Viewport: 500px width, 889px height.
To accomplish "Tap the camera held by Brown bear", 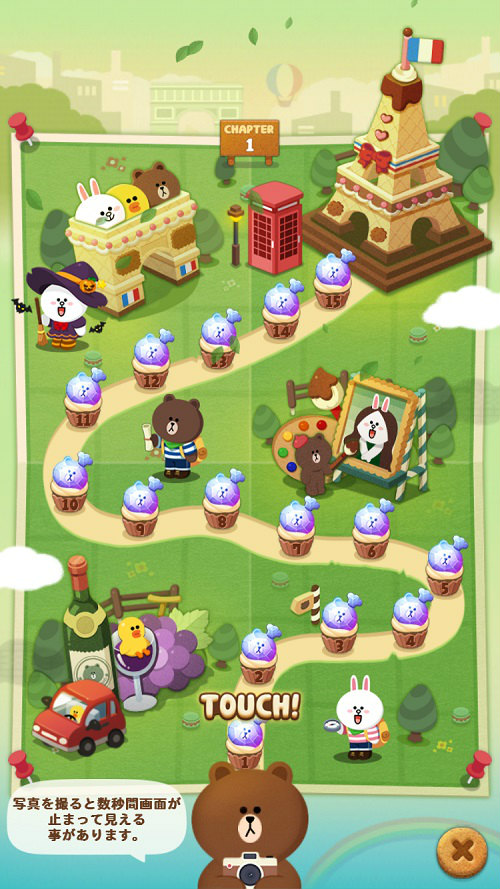I will pos(249,869).
